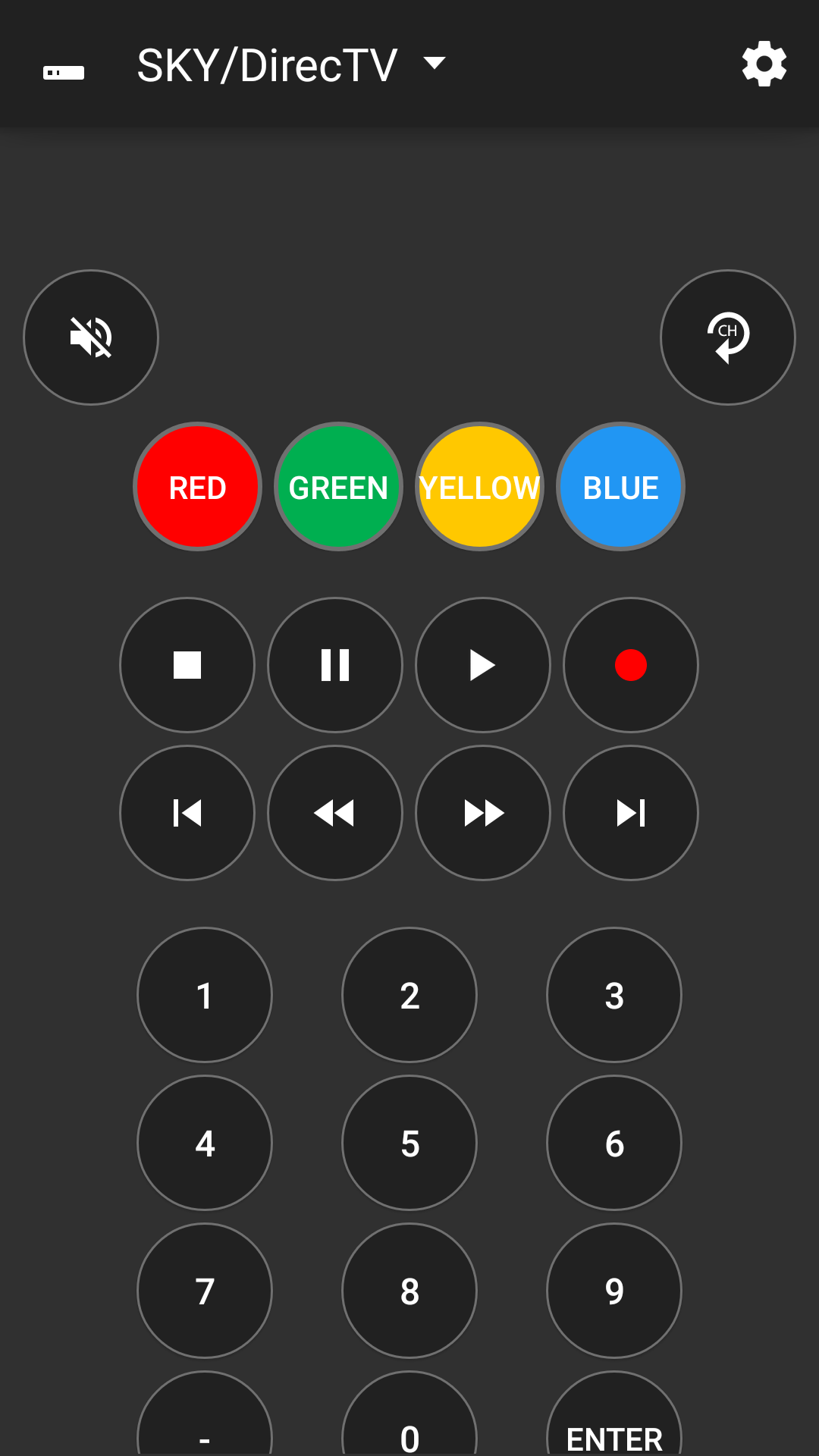Viewport: 819px width, 1456px height.
Task: Start recording with the Record button
Action: point(631,665)
